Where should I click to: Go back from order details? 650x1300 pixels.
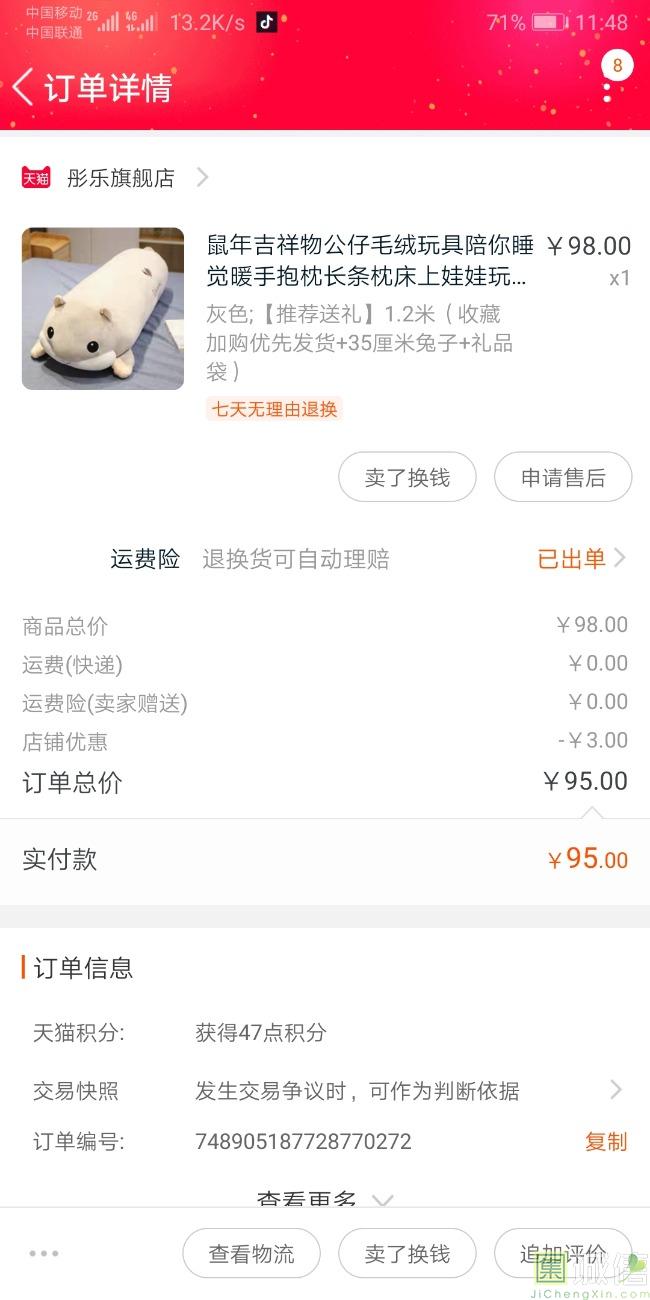(24, 87)
